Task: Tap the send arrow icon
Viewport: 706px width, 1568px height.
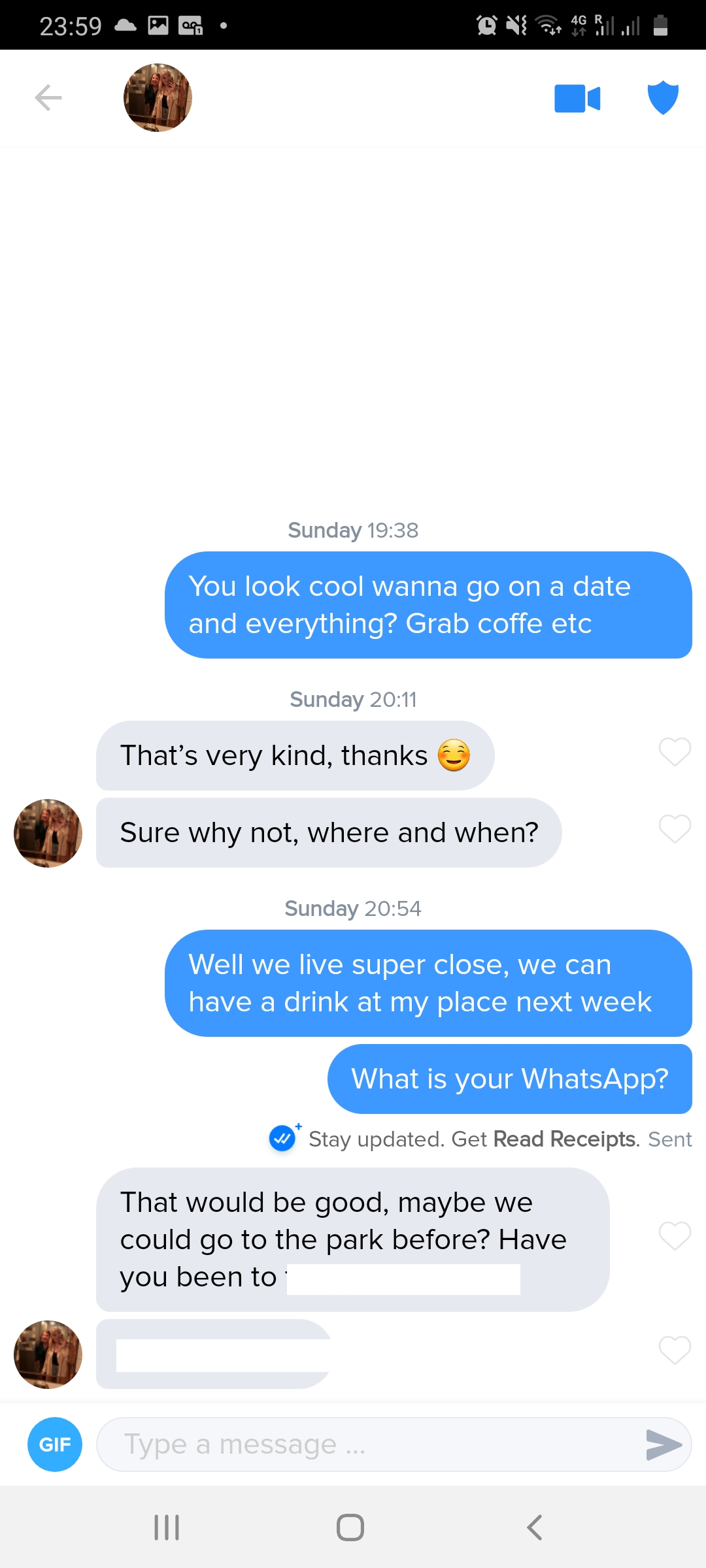Action: [664, 1445]
